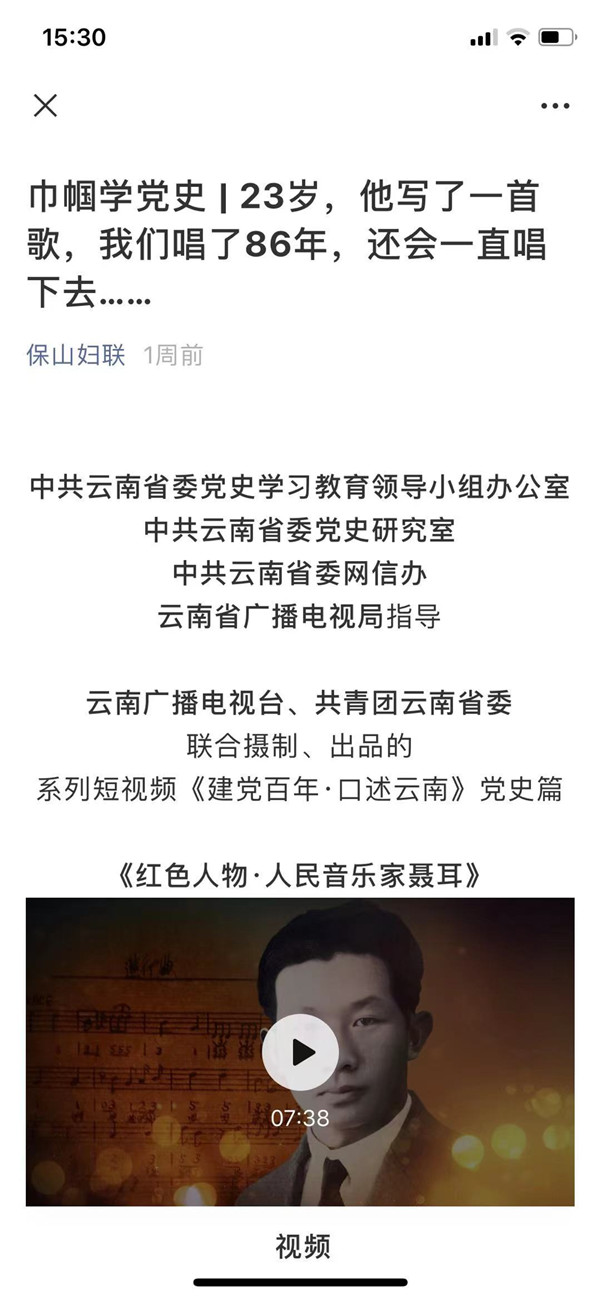The height and width of the screenshot is (1299, 600).
Task: Open the 保山妇联 account page
Action: (x=76, y=355)
